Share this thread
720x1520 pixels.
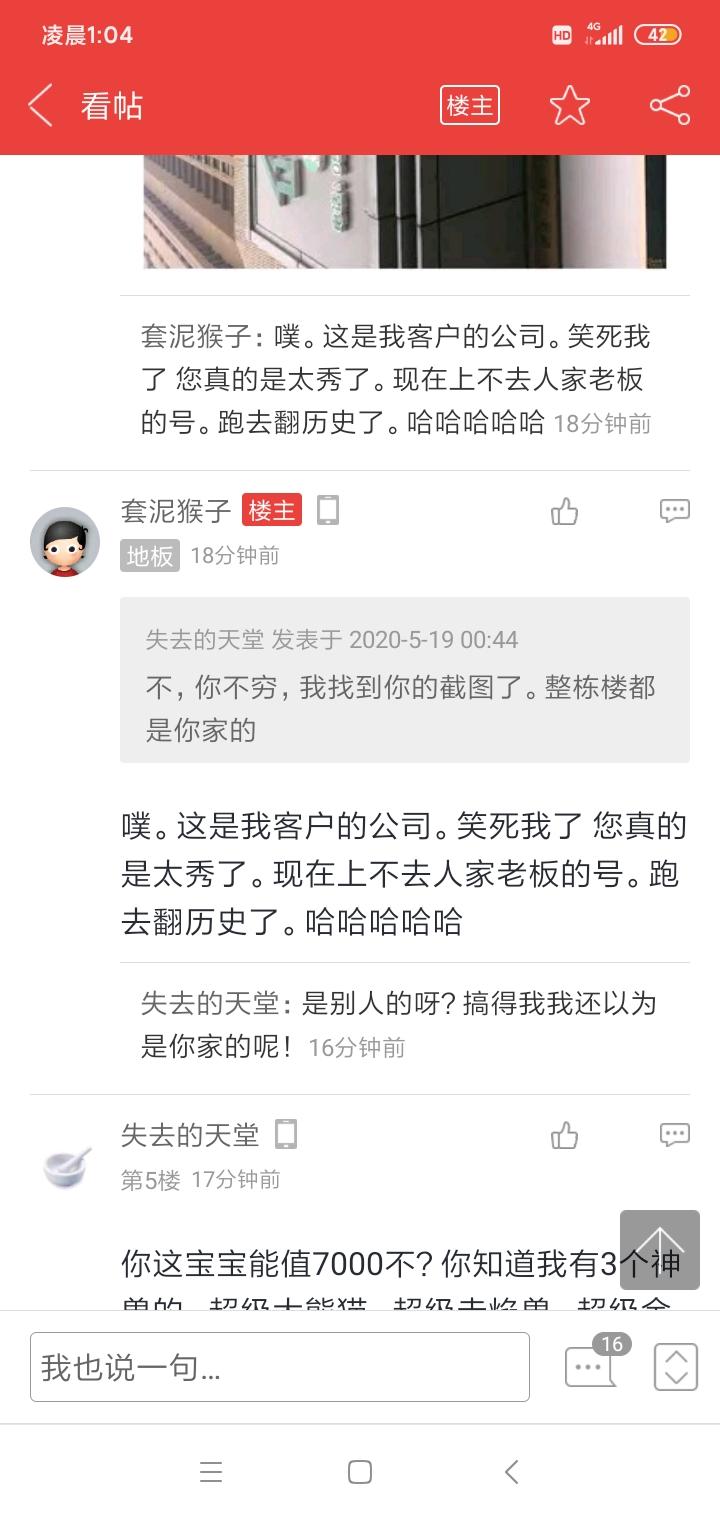(x=670, y=105)
